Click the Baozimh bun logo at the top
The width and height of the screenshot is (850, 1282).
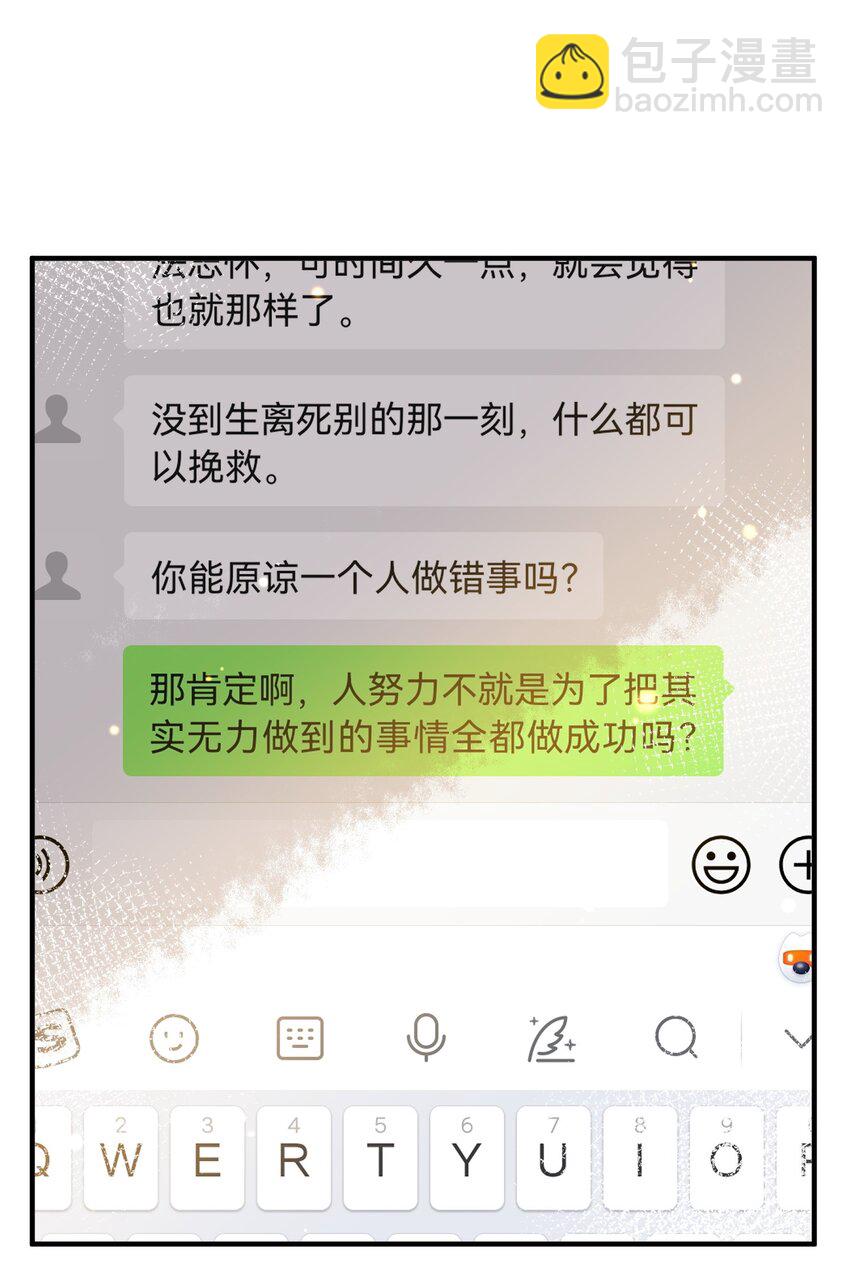point(572,70)
